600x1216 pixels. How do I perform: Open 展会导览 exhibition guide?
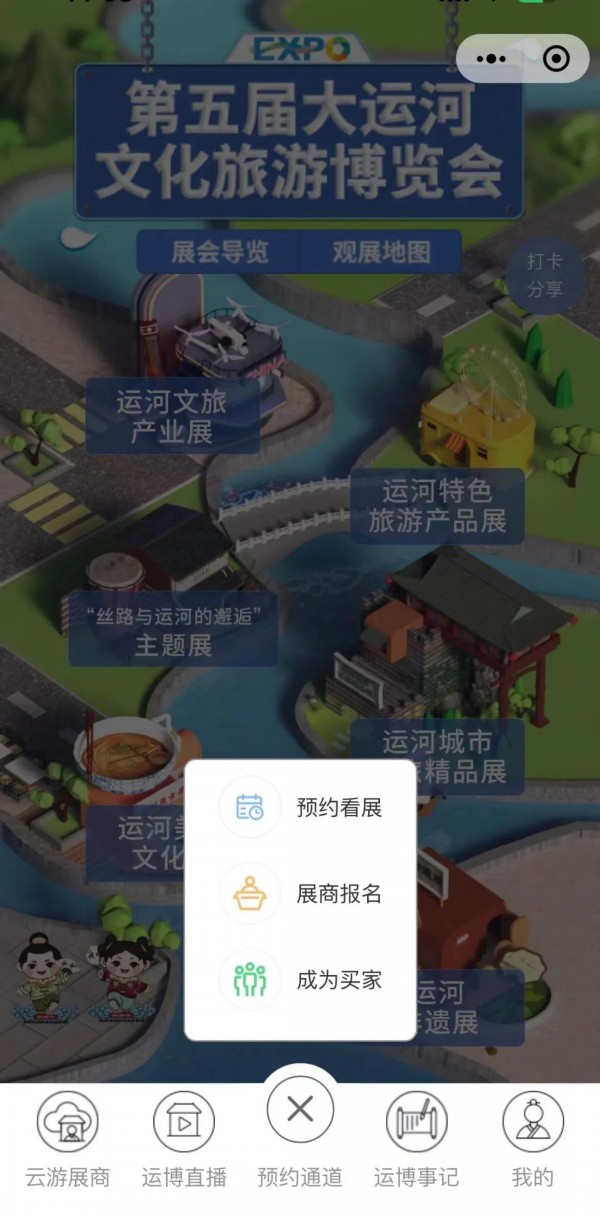[219, 252]
